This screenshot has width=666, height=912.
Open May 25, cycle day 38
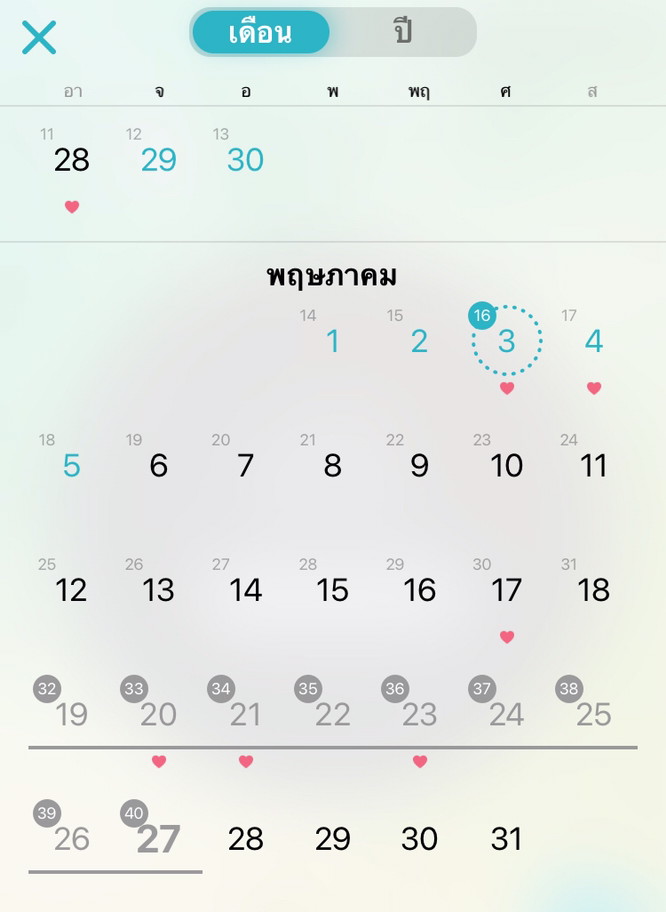[x=593, y=714]
